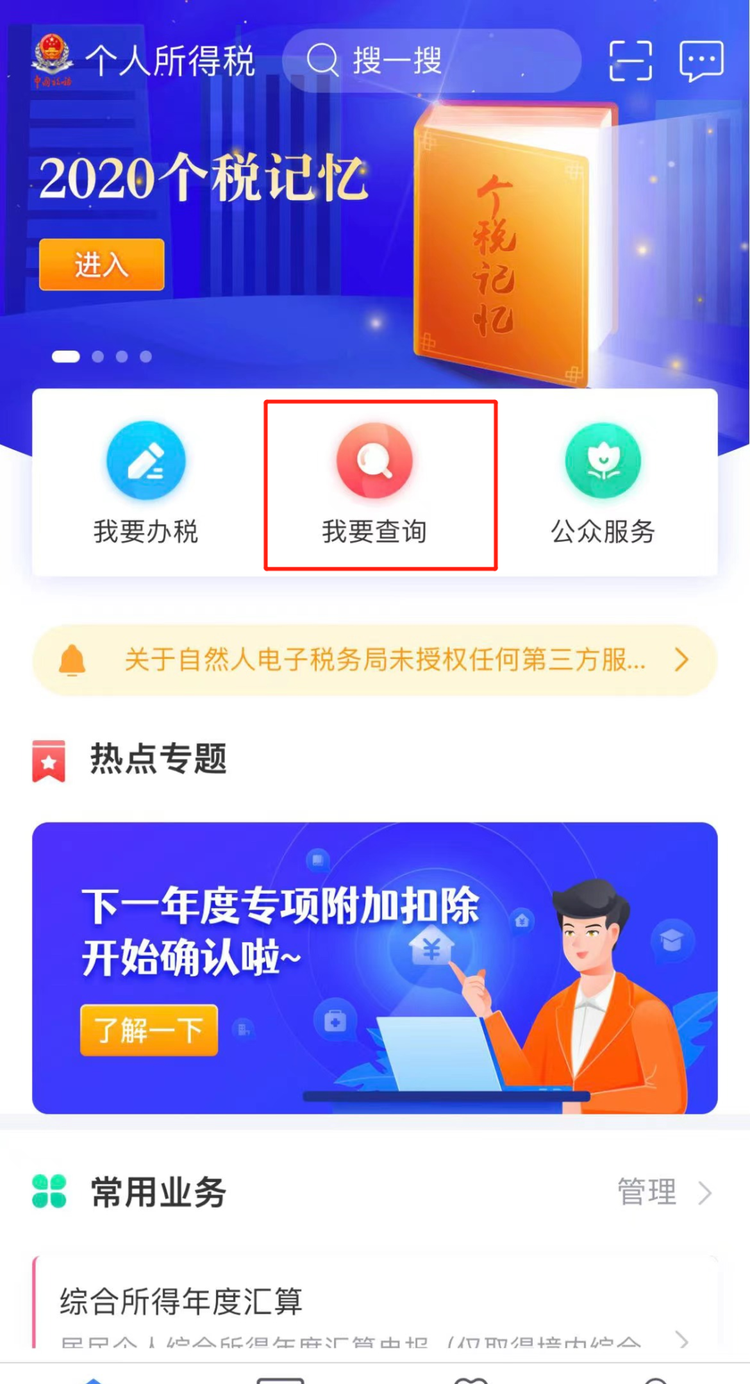The image size is (750, 1384).
Task: Tap the 进入 button on banner
Action: pos(101,265)
